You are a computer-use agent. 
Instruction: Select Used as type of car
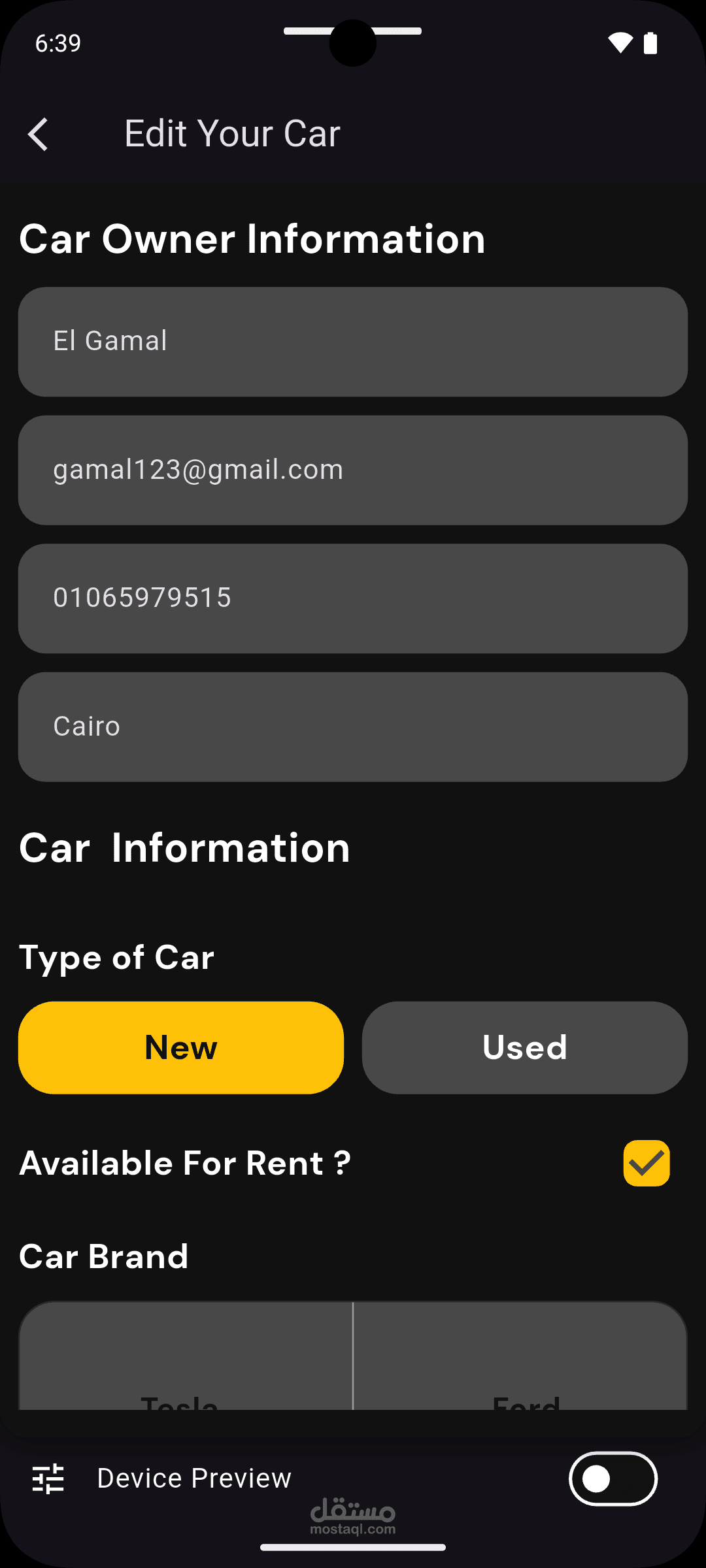tap(524, 1047)
